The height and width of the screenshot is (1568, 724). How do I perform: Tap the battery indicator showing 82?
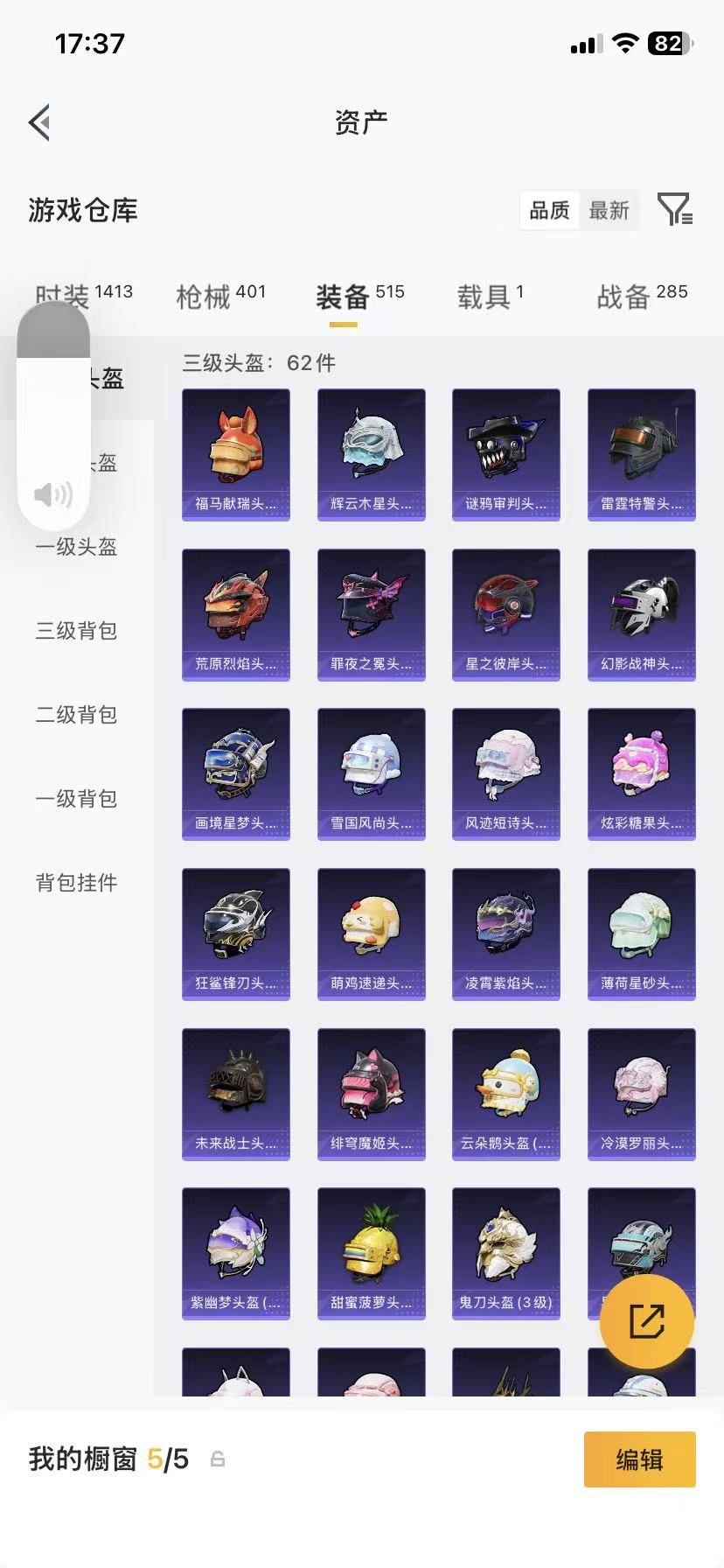pos(666,43)
